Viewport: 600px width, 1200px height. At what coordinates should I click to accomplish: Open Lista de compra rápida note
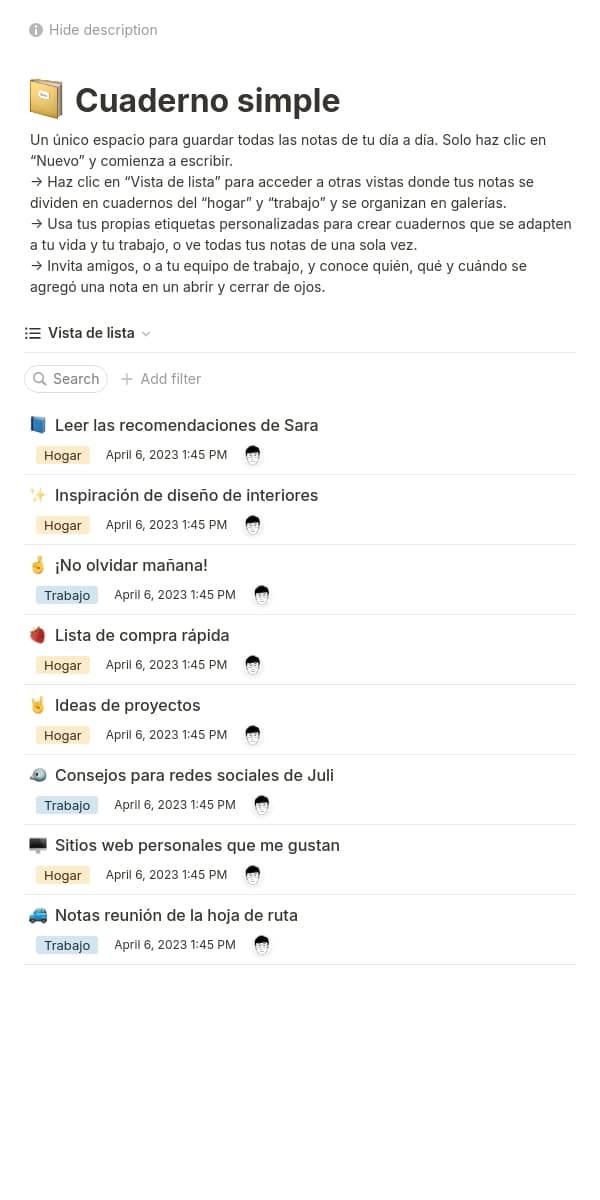coord(142,635)
